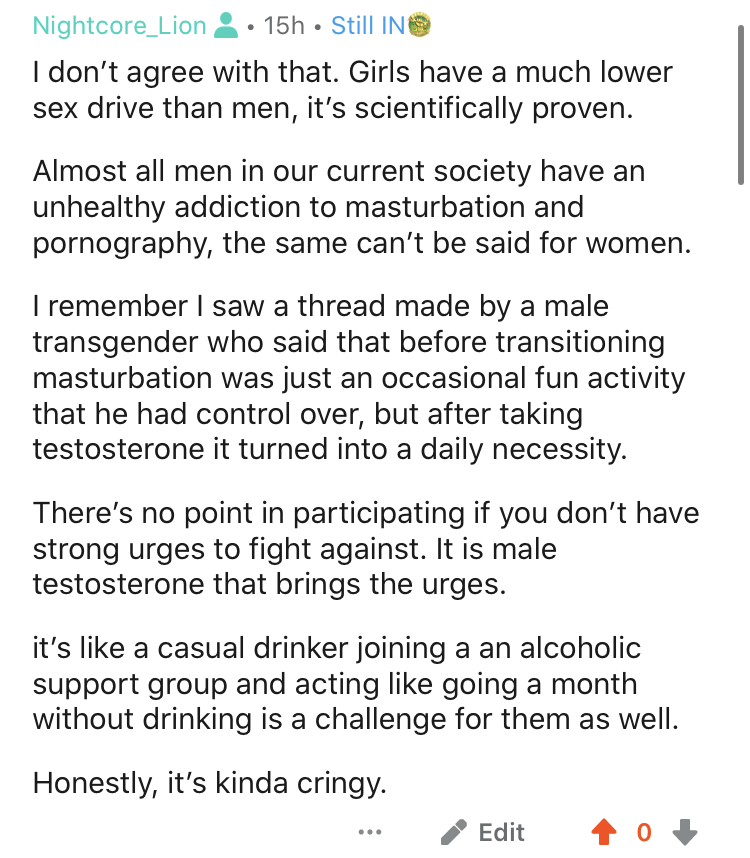Open Nightcore_Lion's user profile
Viewport: 750px width, 858px height.
click(x=120, y=26)
